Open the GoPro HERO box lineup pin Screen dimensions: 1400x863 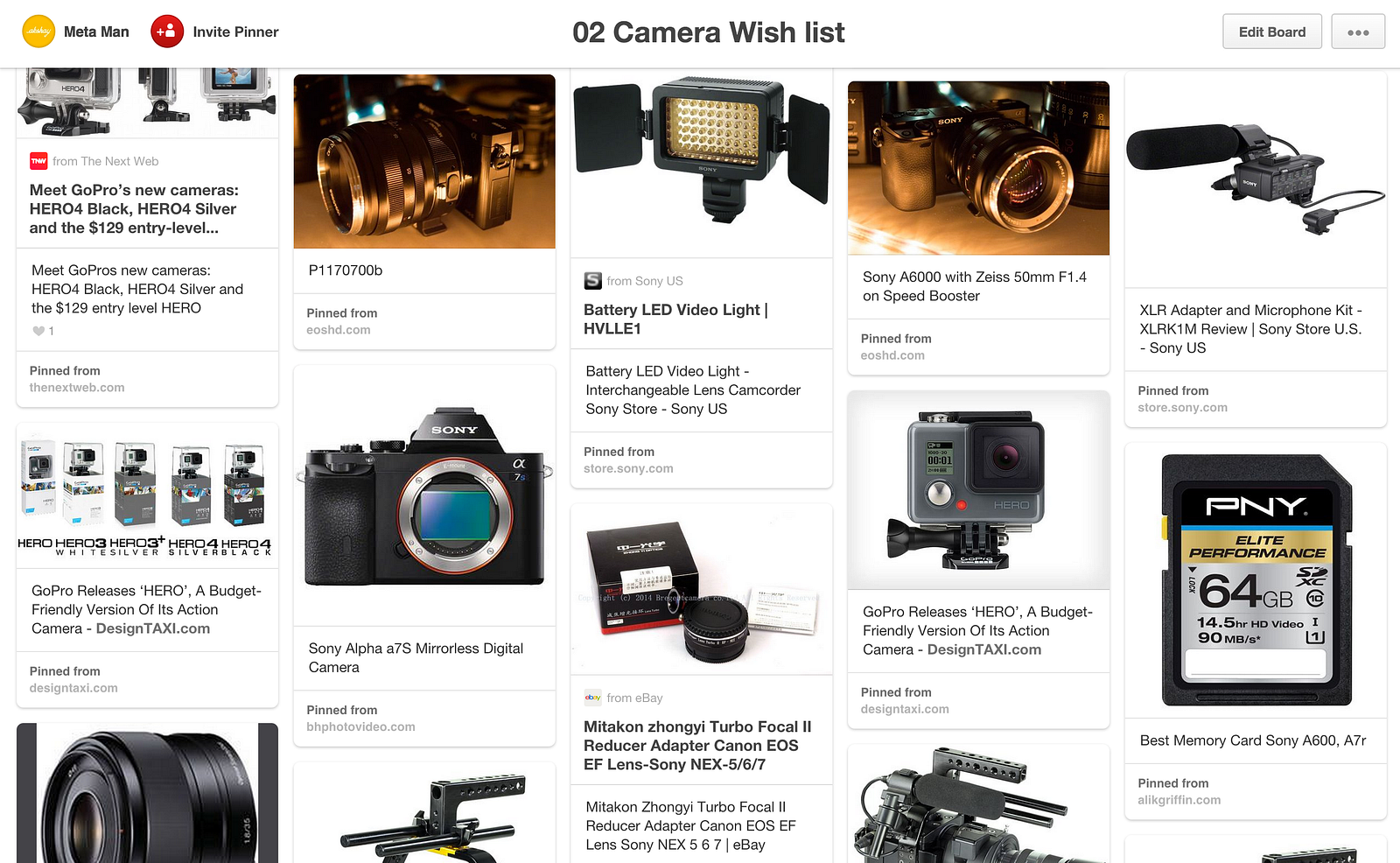pos(147,496)
